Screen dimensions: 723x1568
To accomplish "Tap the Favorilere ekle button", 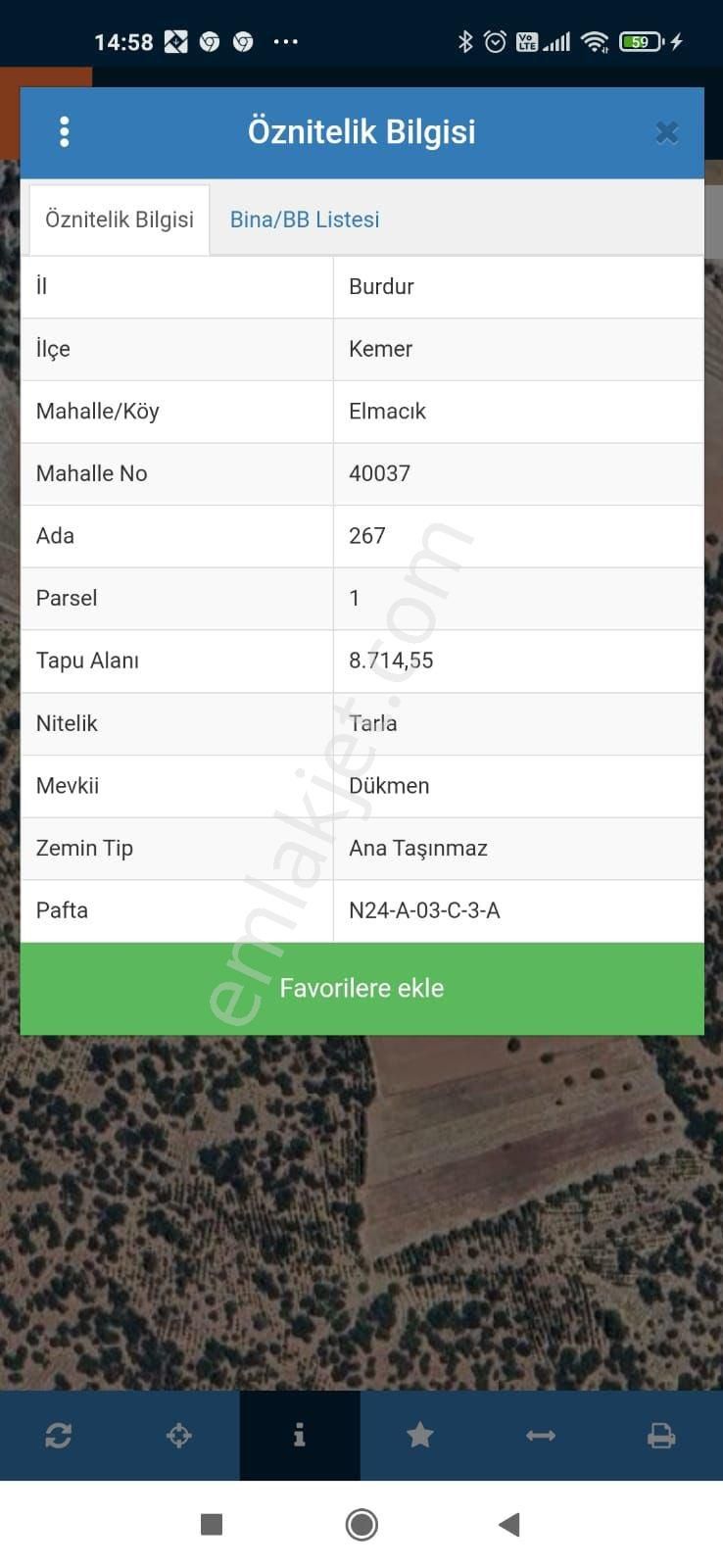I will click(361, 988).
